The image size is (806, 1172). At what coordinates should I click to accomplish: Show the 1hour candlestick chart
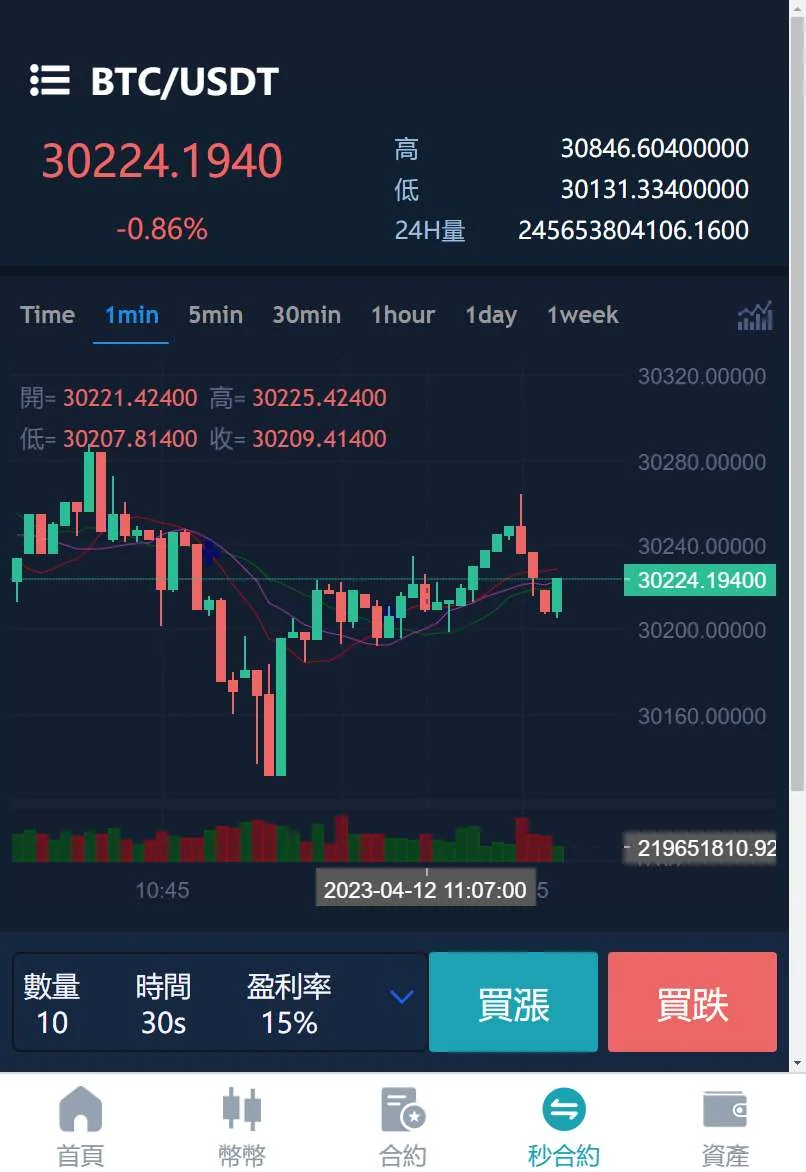[402, 315]
